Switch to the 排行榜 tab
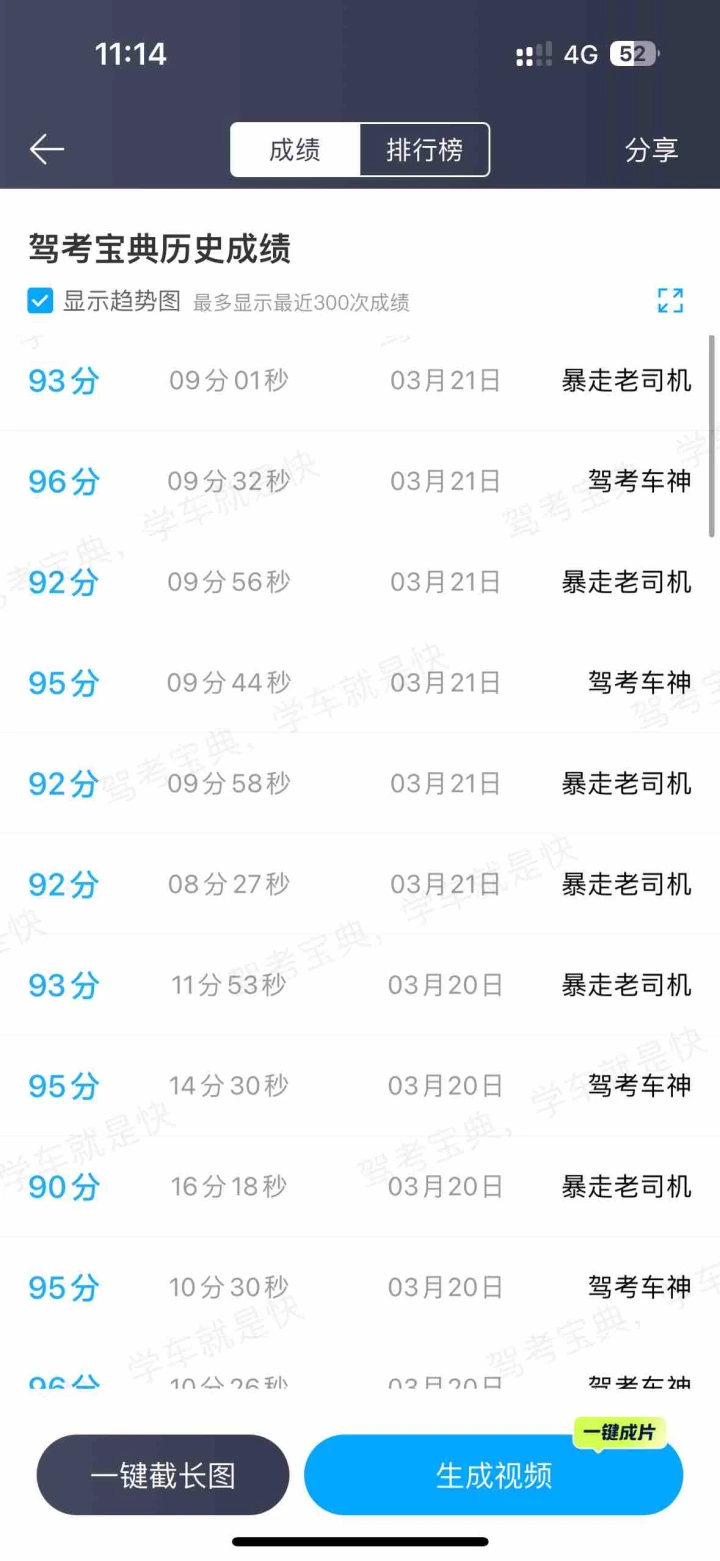 click(x=425, y=150)
